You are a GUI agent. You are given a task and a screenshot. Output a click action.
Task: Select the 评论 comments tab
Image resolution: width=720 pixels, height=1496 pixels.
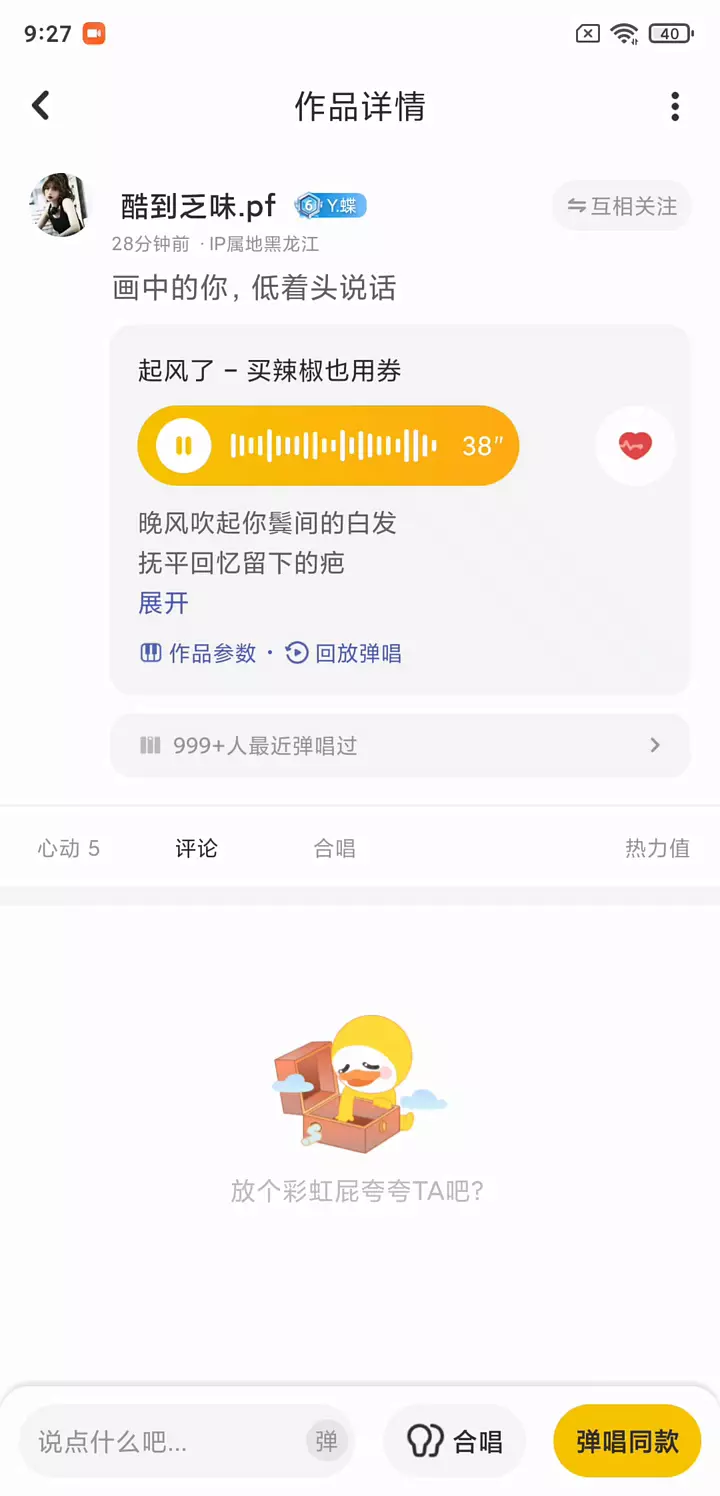click(196, 848)
